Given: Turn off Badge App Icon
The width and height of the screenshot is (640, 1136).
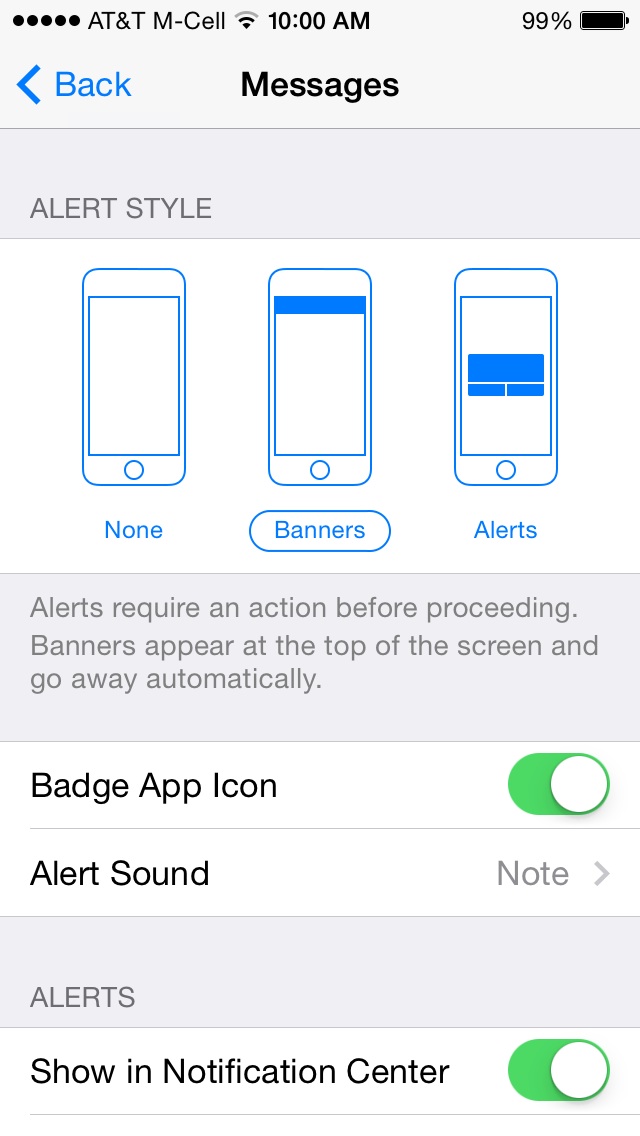Looking at the screenshot, I should tap(558, 785).
